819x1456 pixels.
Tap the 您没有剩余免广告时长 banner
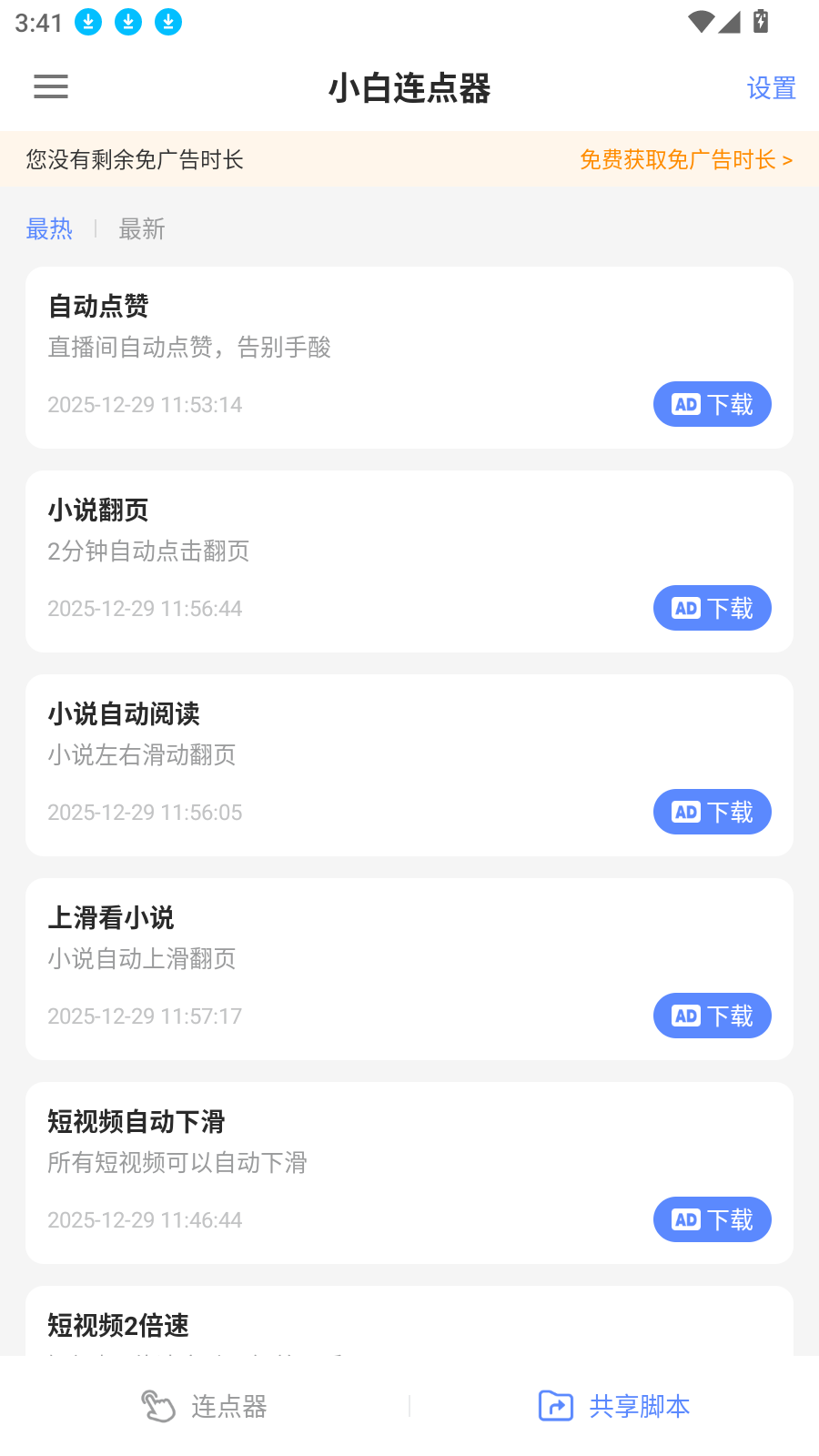pyautogui.click(x=135, y=159)
